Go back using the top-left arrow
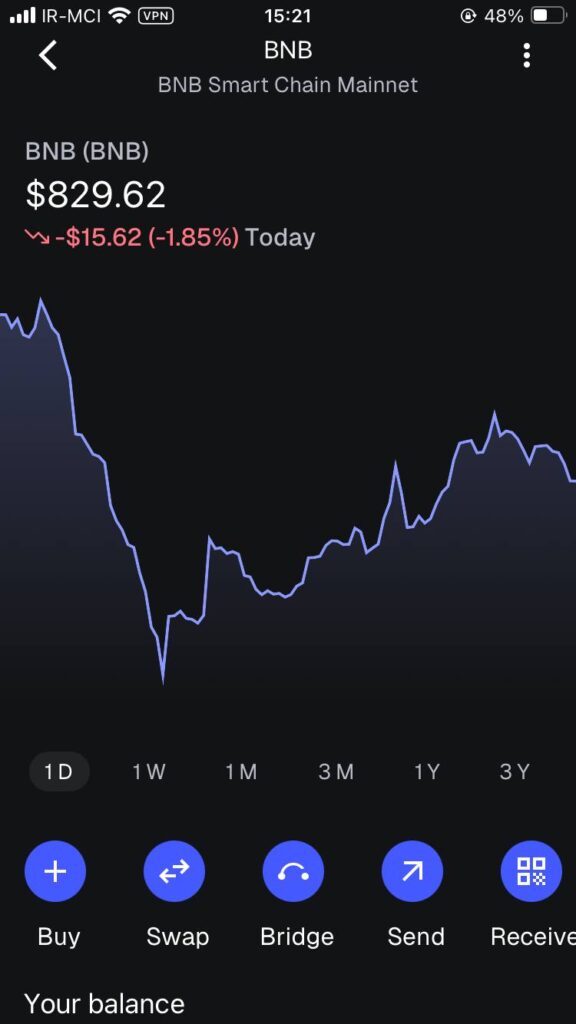The width and height of the screenshot is (576, 1024). click(x=48, y=56)
